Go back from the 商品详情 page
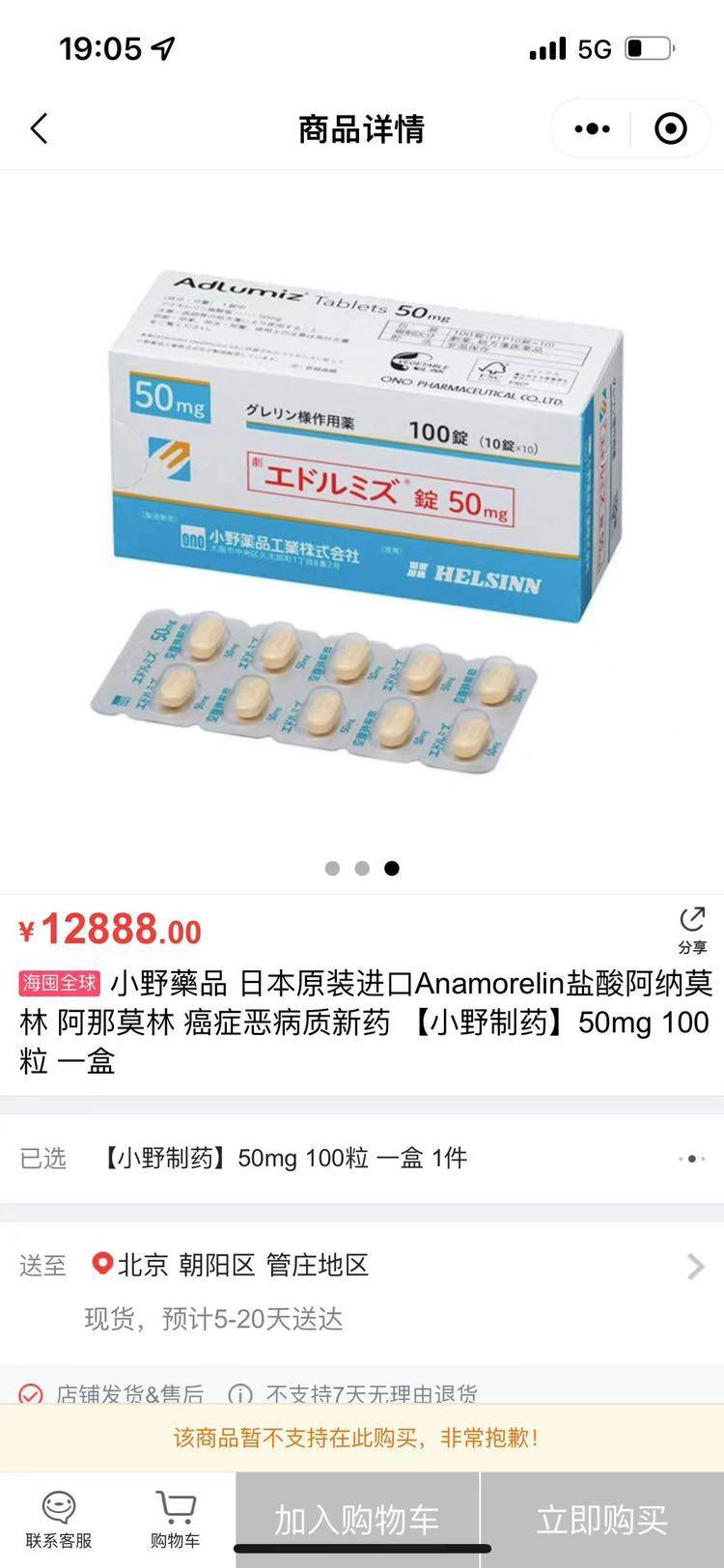724x1568 pixels. tap(40, 128)
